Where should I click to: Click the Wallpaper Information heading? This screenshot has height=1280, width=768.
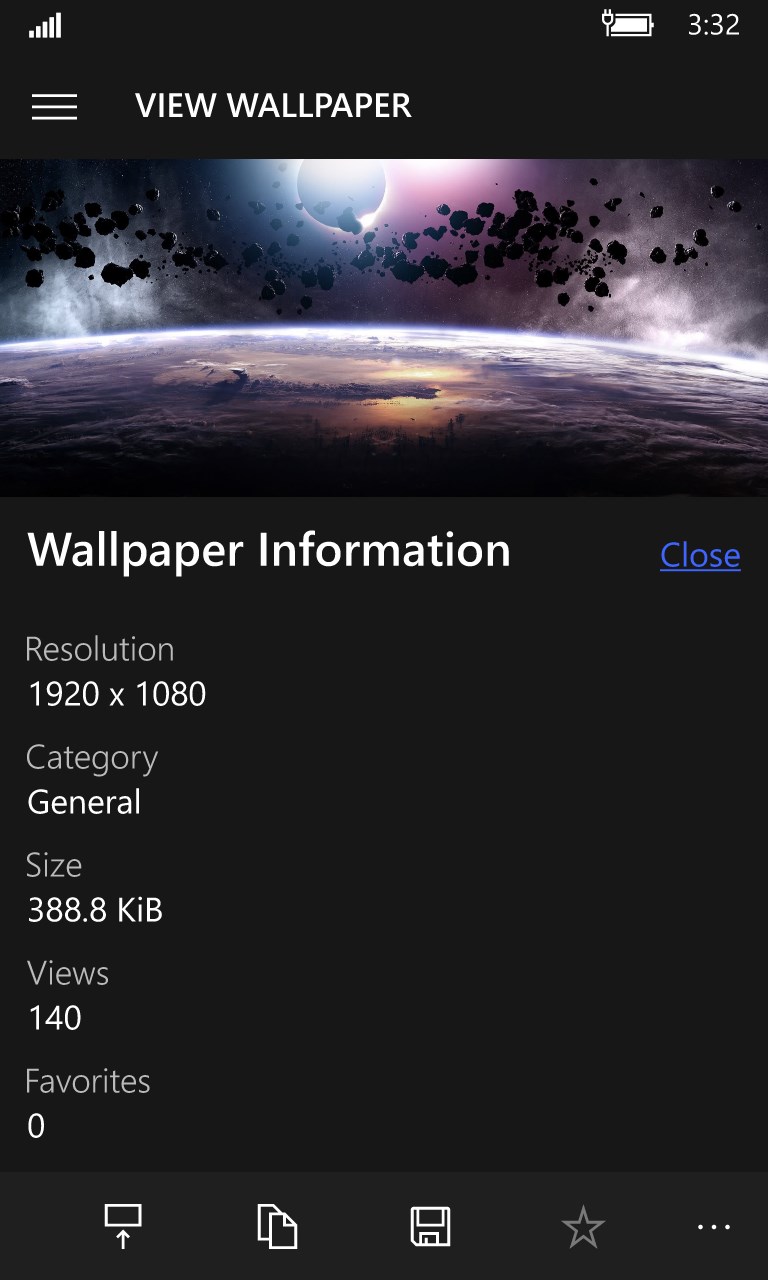click(268, 549)
